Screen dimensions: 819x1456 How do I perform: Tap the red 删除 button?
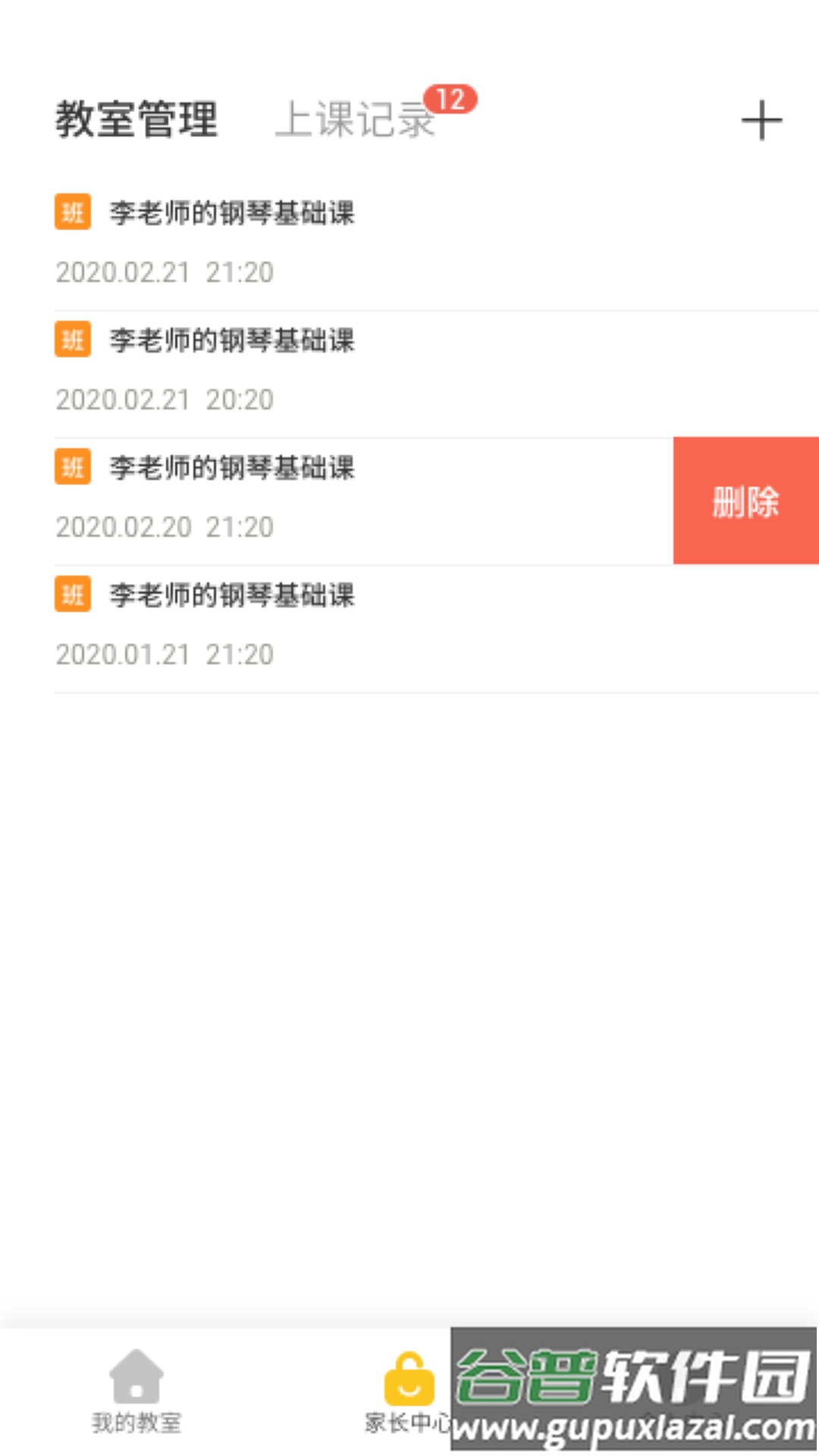coord(745,502)
